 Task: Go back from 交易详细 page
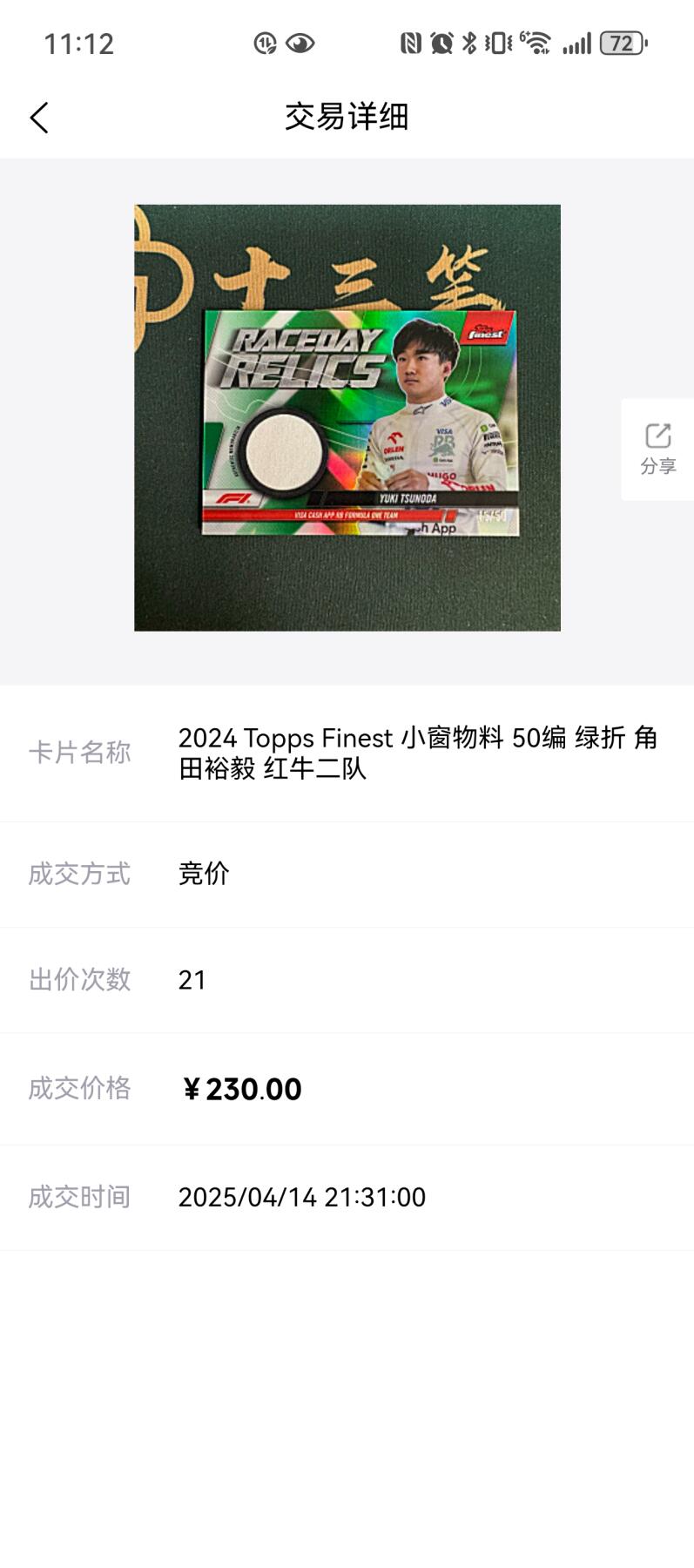(x=39, y=118)
